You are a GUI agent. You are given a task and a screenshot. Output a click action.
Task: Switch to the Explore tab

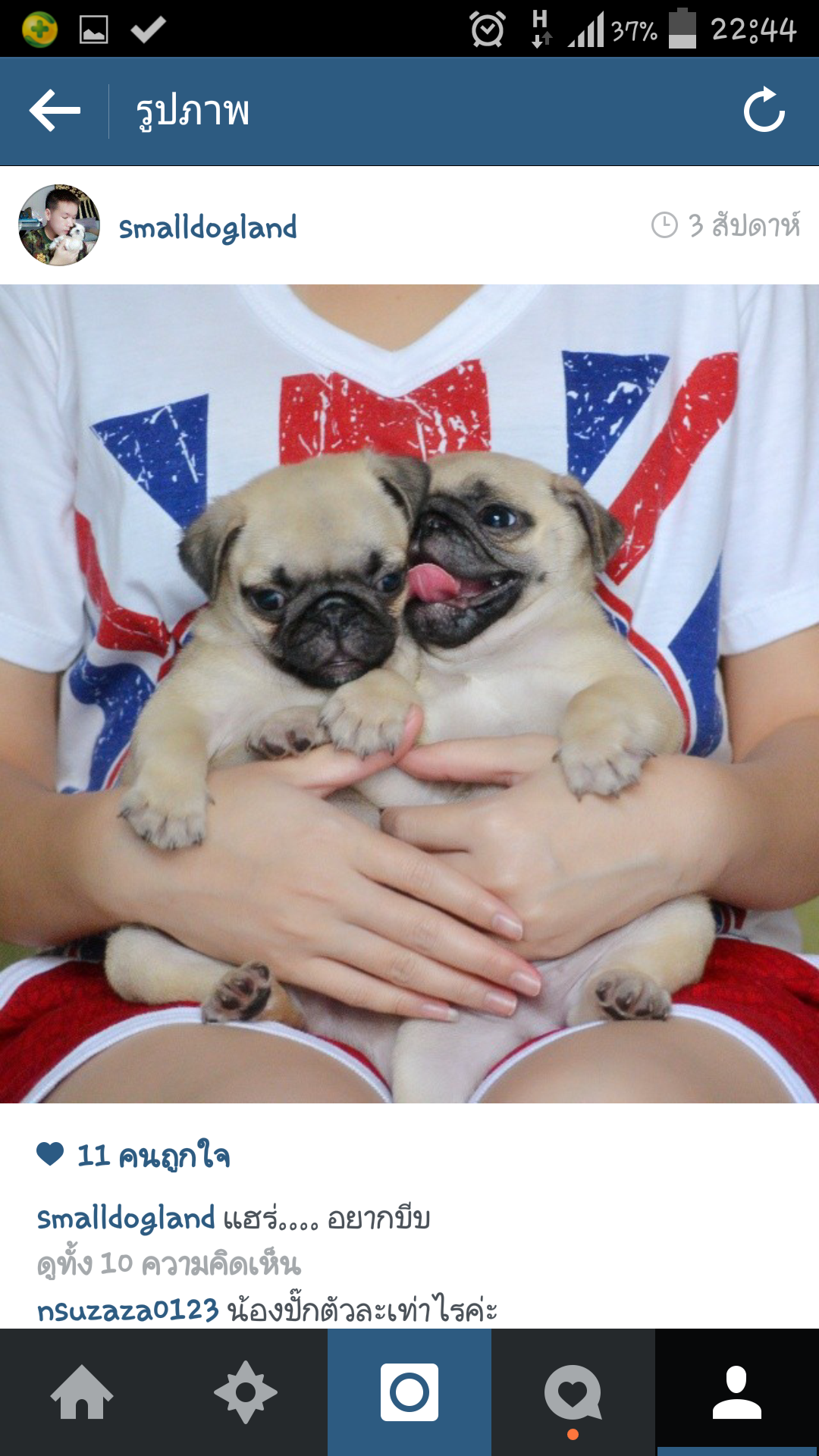pos(246,1392)
